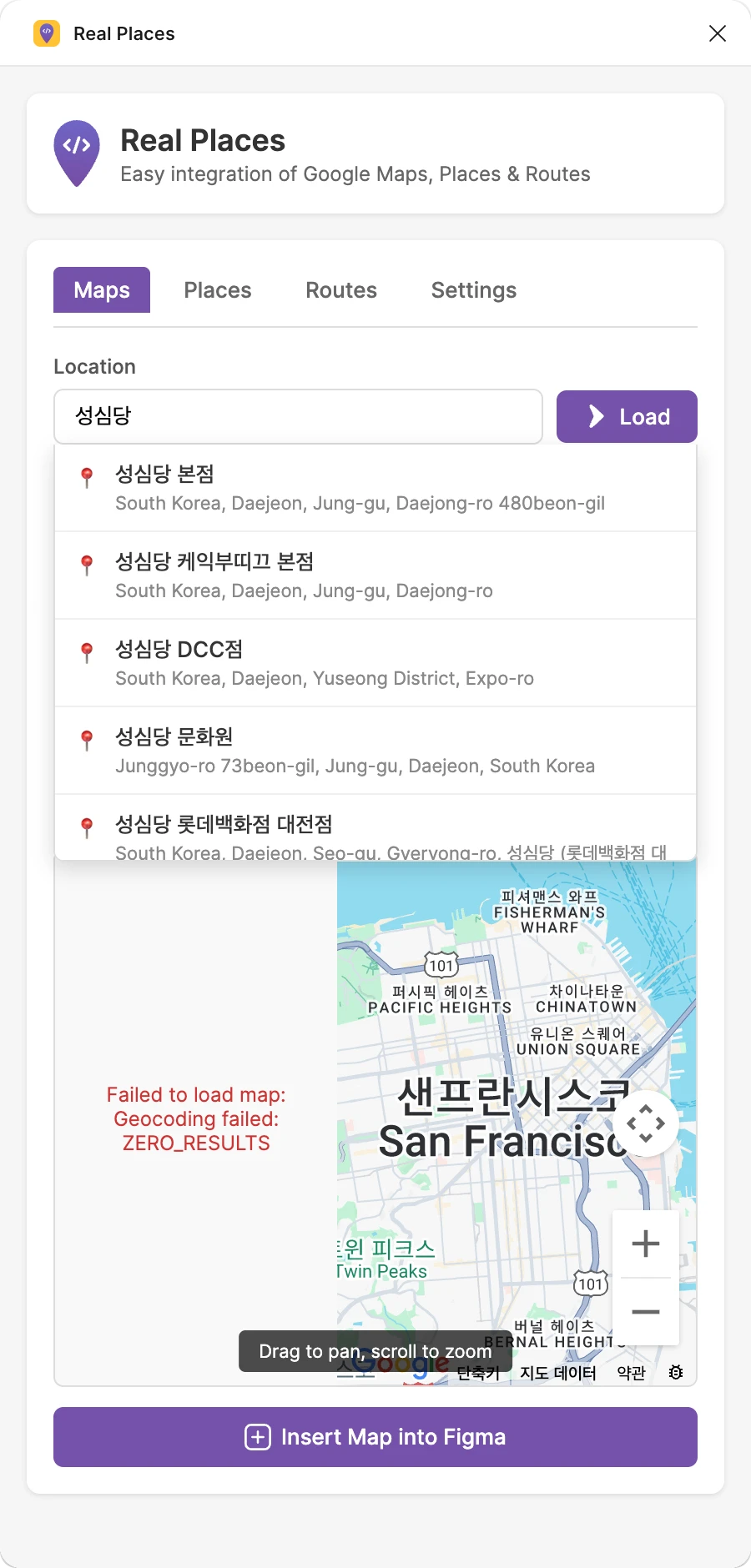Insert Map into Figma

[375, 1437]
